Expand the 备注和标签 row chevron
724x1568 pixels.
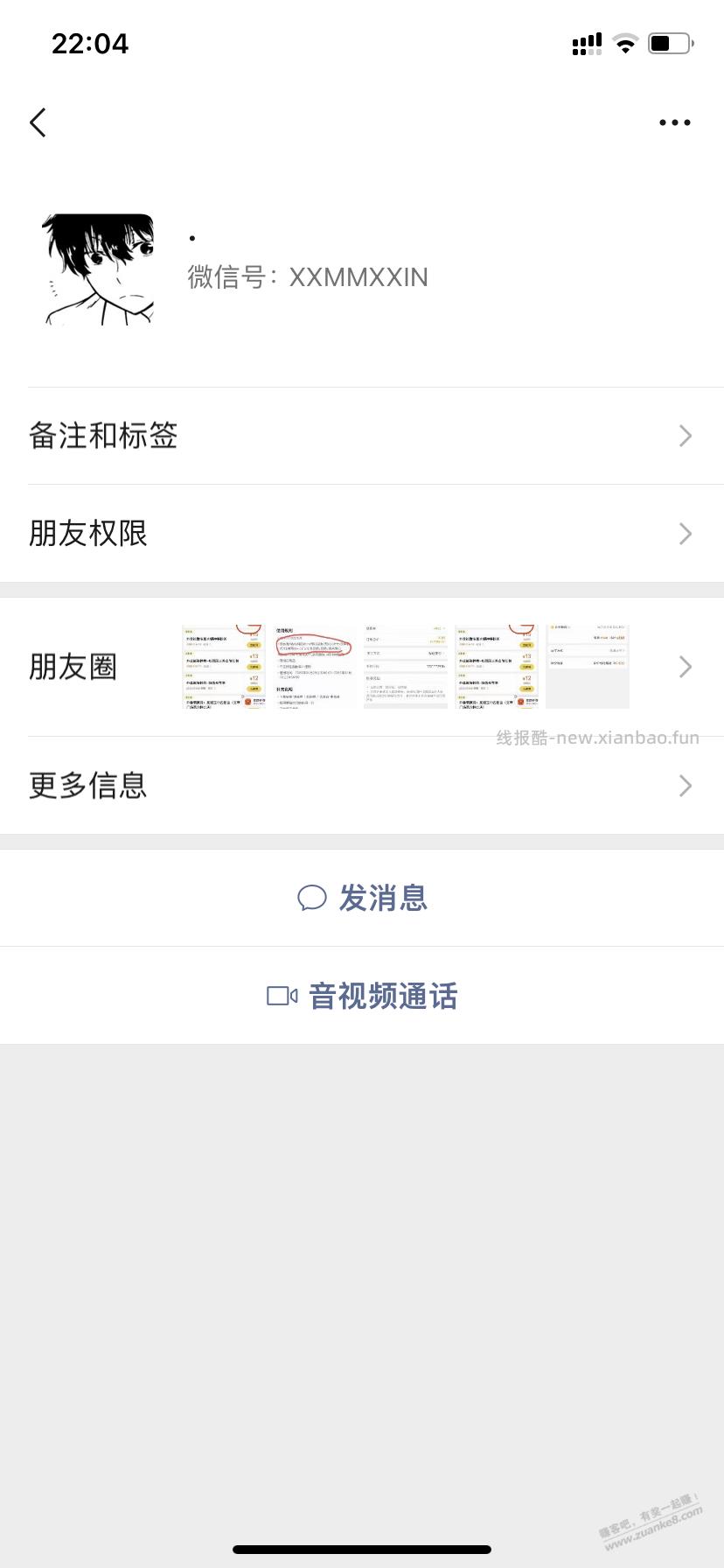click(x=686, y=435)
